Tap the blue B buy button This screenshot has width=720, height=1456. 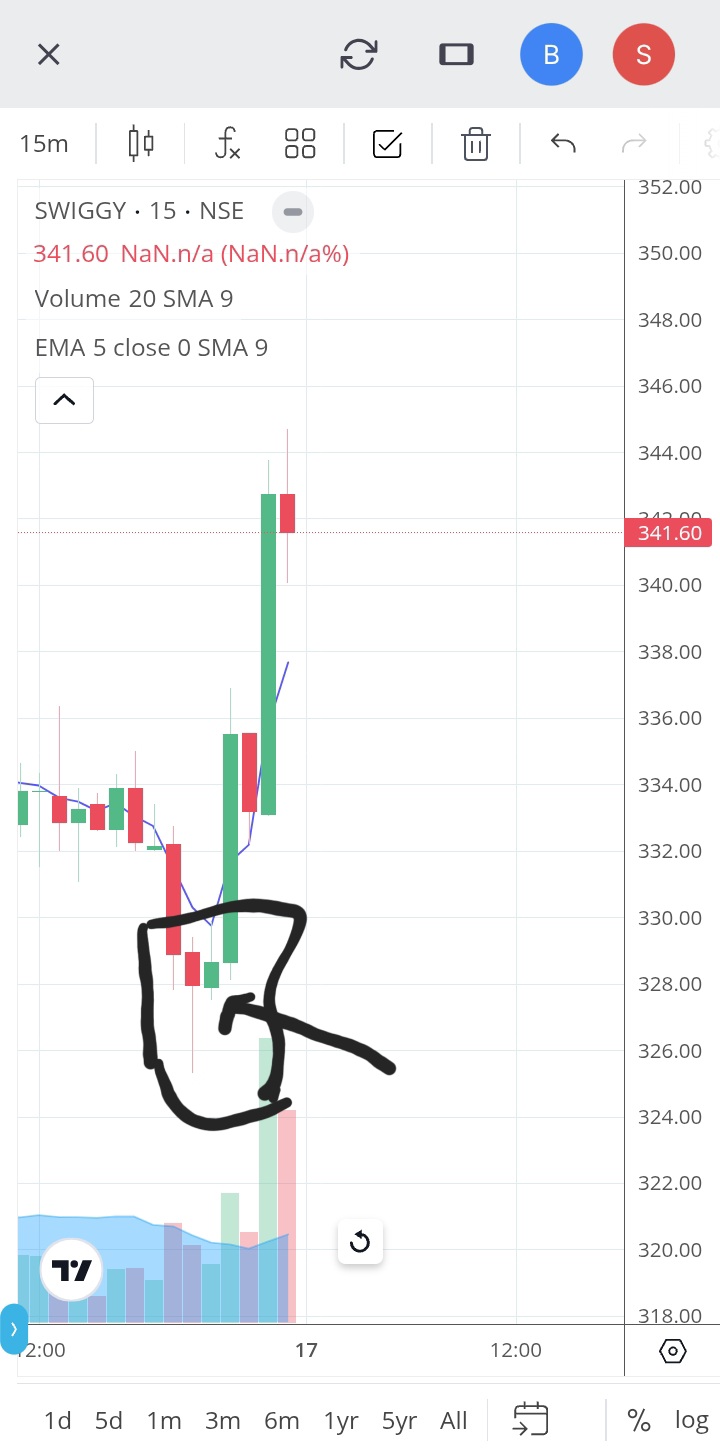pyautogui.click(x=551, y=54)
